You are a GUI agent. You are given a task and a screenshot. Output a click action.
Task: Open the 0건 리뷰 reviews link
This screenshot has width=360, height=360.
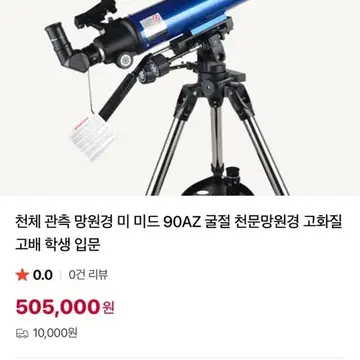point(88,275)
